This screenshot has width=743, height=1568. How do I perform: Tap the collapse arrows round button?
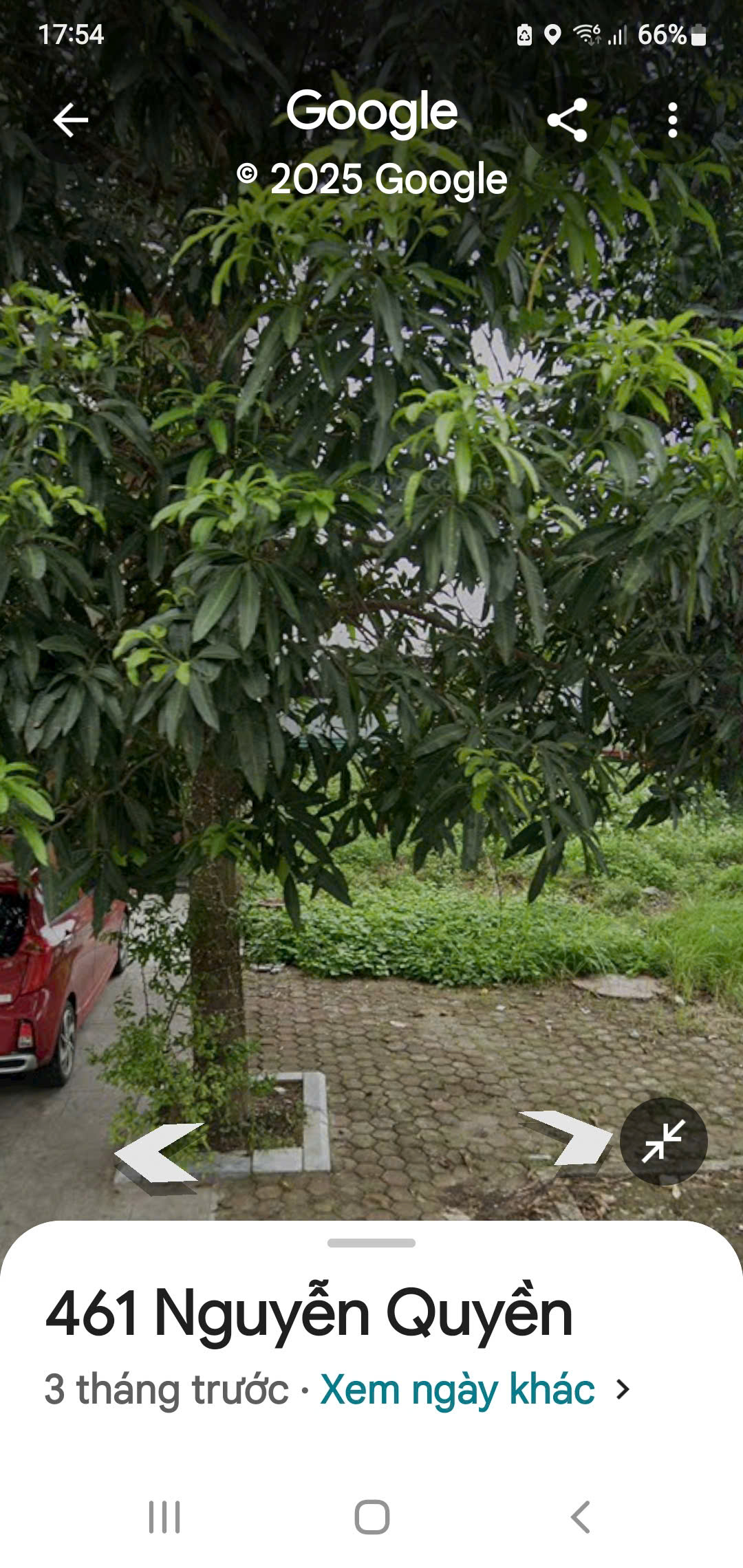point(663,1141)
